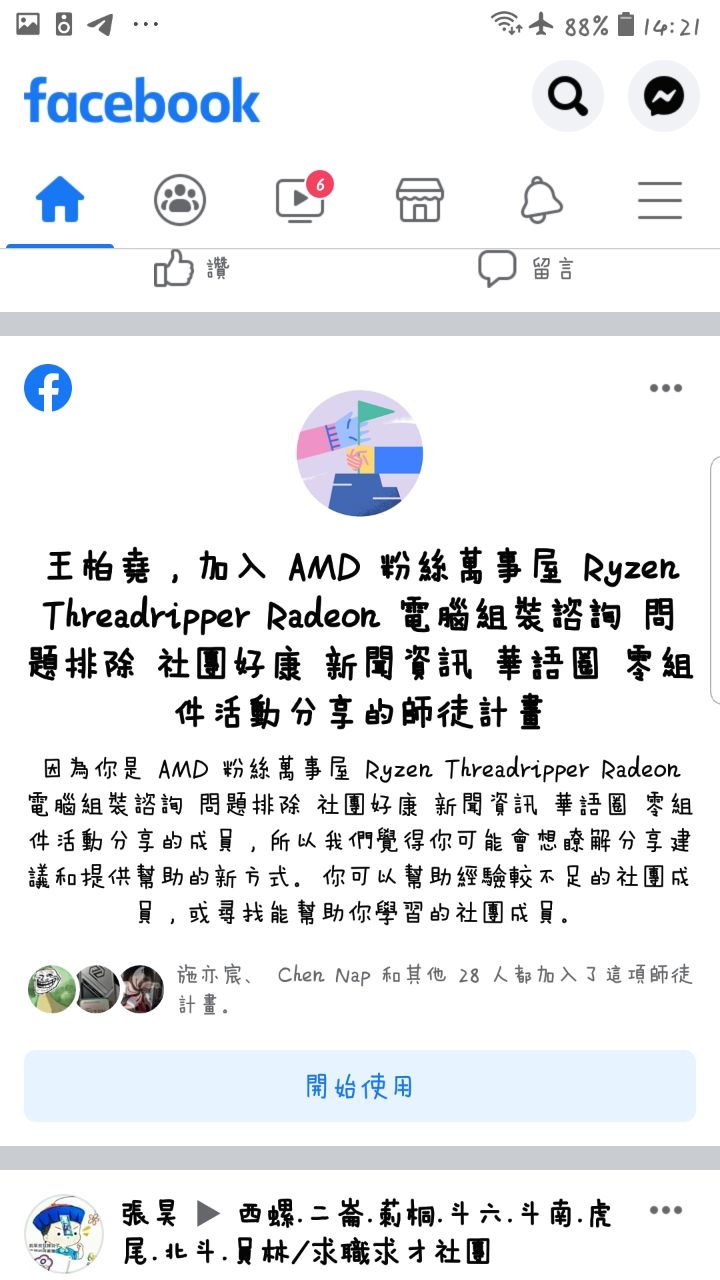Image resolution: width=720 pixels, height=1280 pixels.
Task: Open the hamburger menu tab
Action: coord(660,201)
